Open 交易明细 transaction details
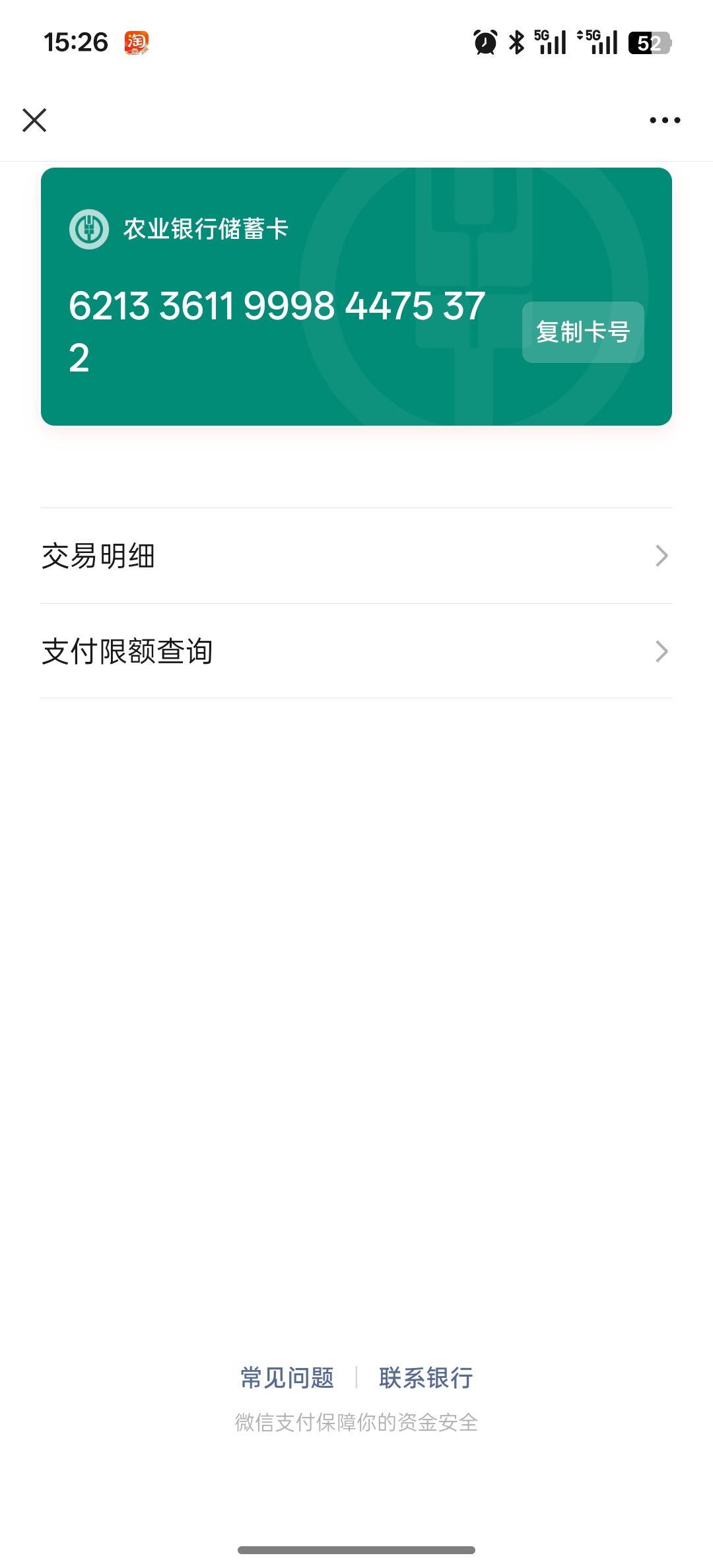 click(x=356, y=556)
